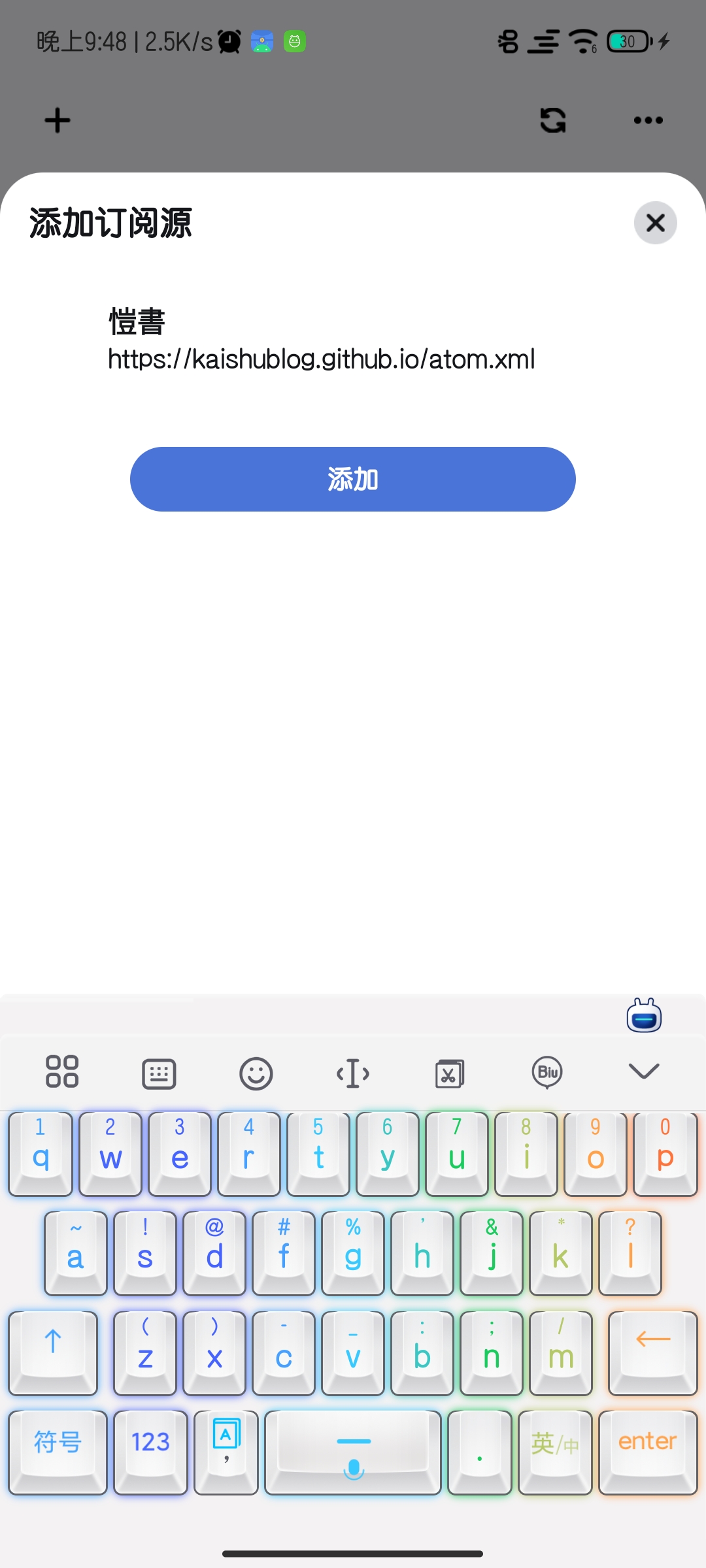The height and width of the screenshot is (1568, 706).
Task: Open the keyboard's four-square menu
Action: 62,1071
